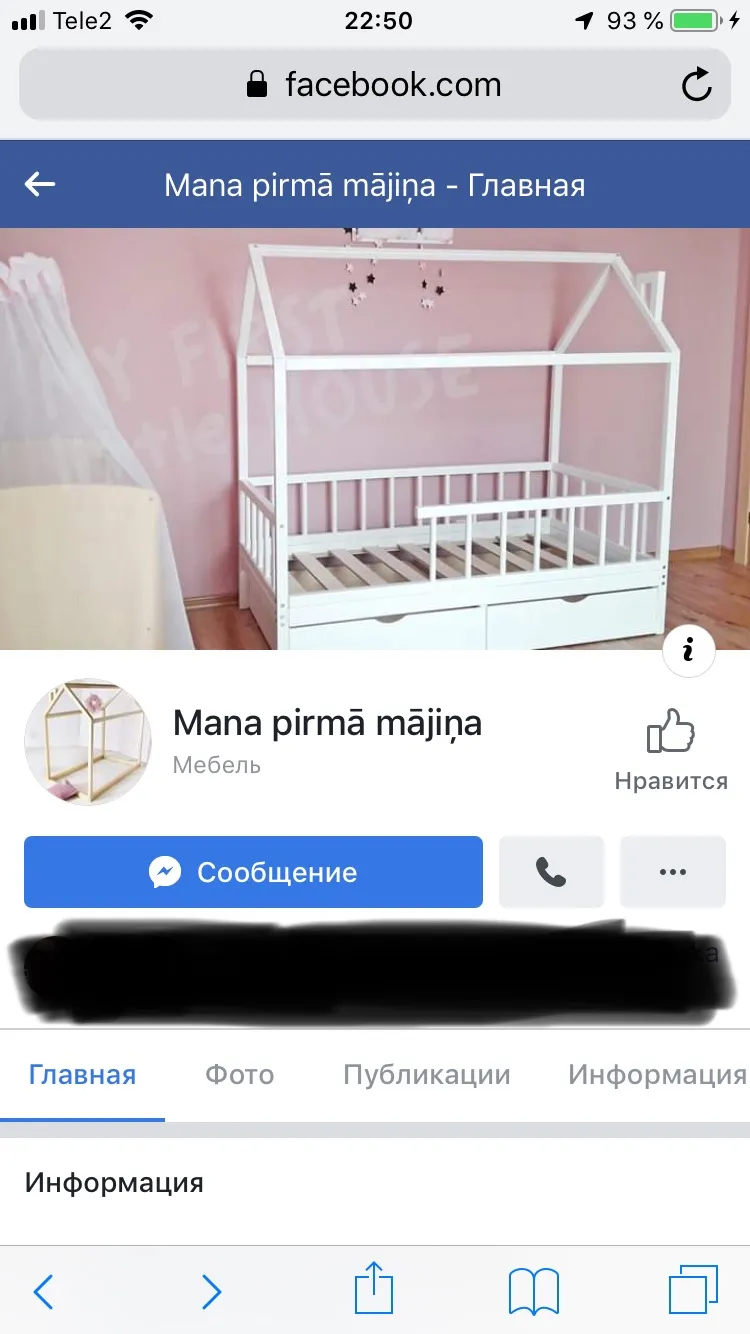The height and width of the screenshot is (1334, 750).
Task: Open Safari bookmarks
Action: pyautogui.click(x=534, y=1291)
